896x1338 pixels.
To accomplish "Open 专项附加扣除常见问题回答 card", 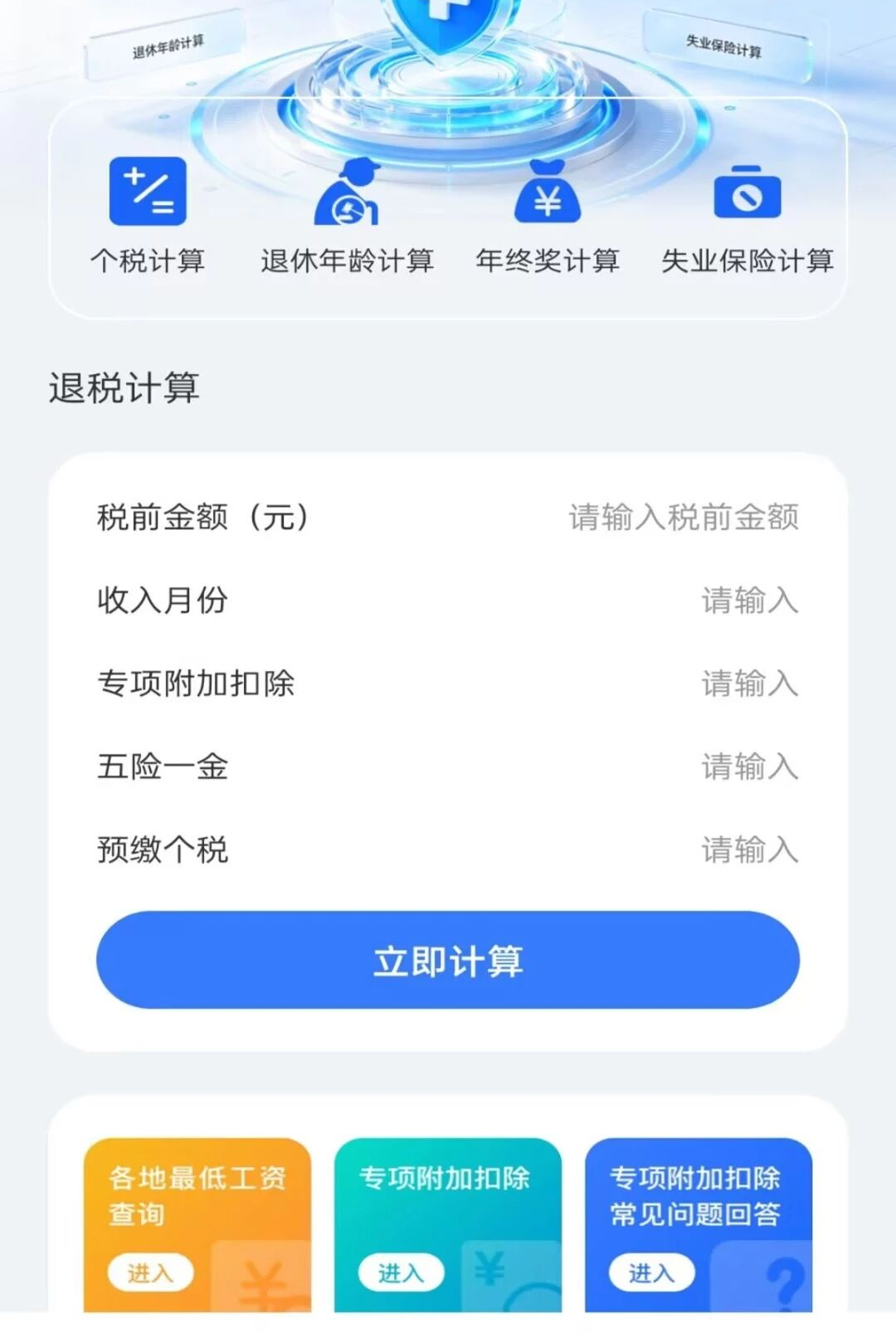I will tap(699, 1225).
